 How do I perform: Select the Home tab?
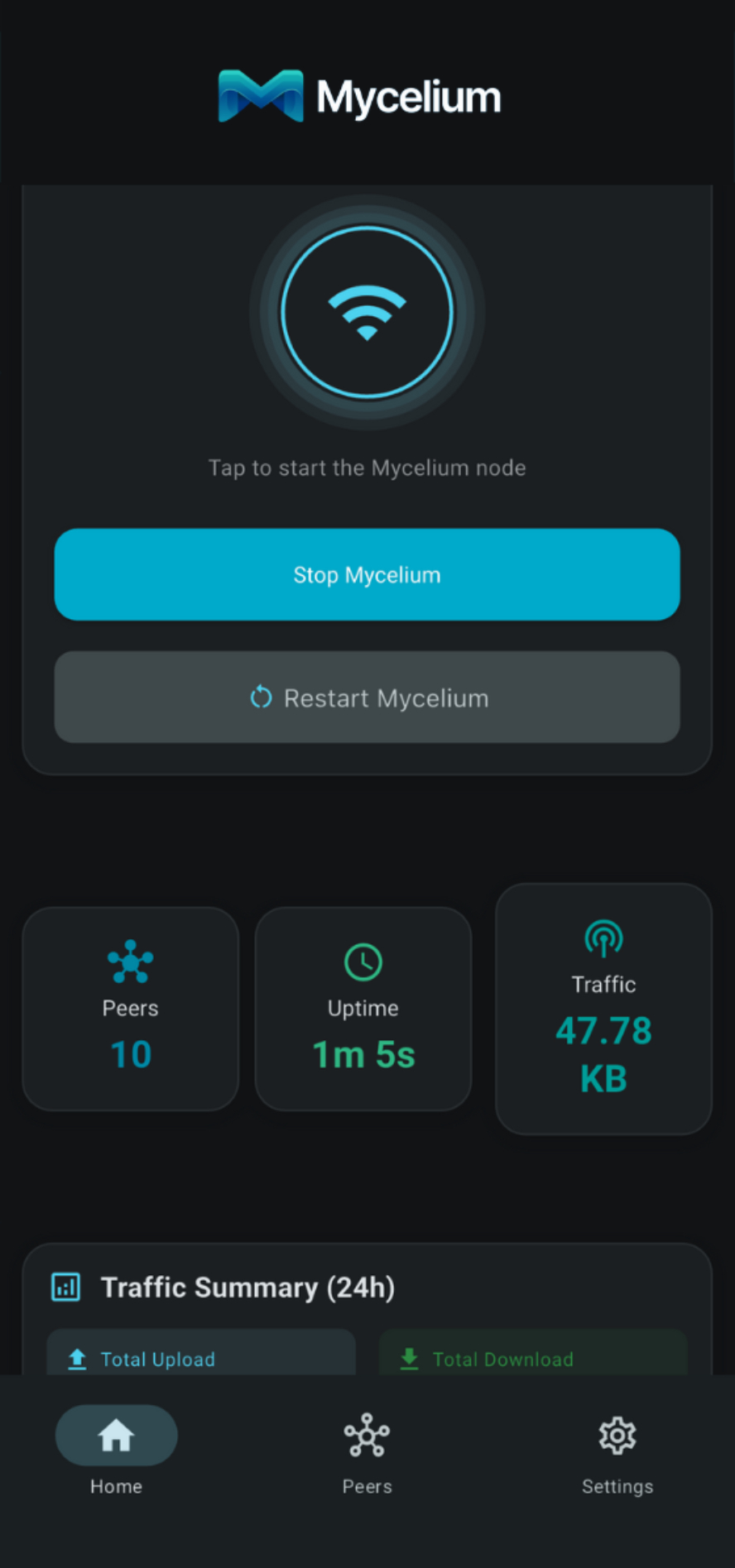(x=117, y=1453)
